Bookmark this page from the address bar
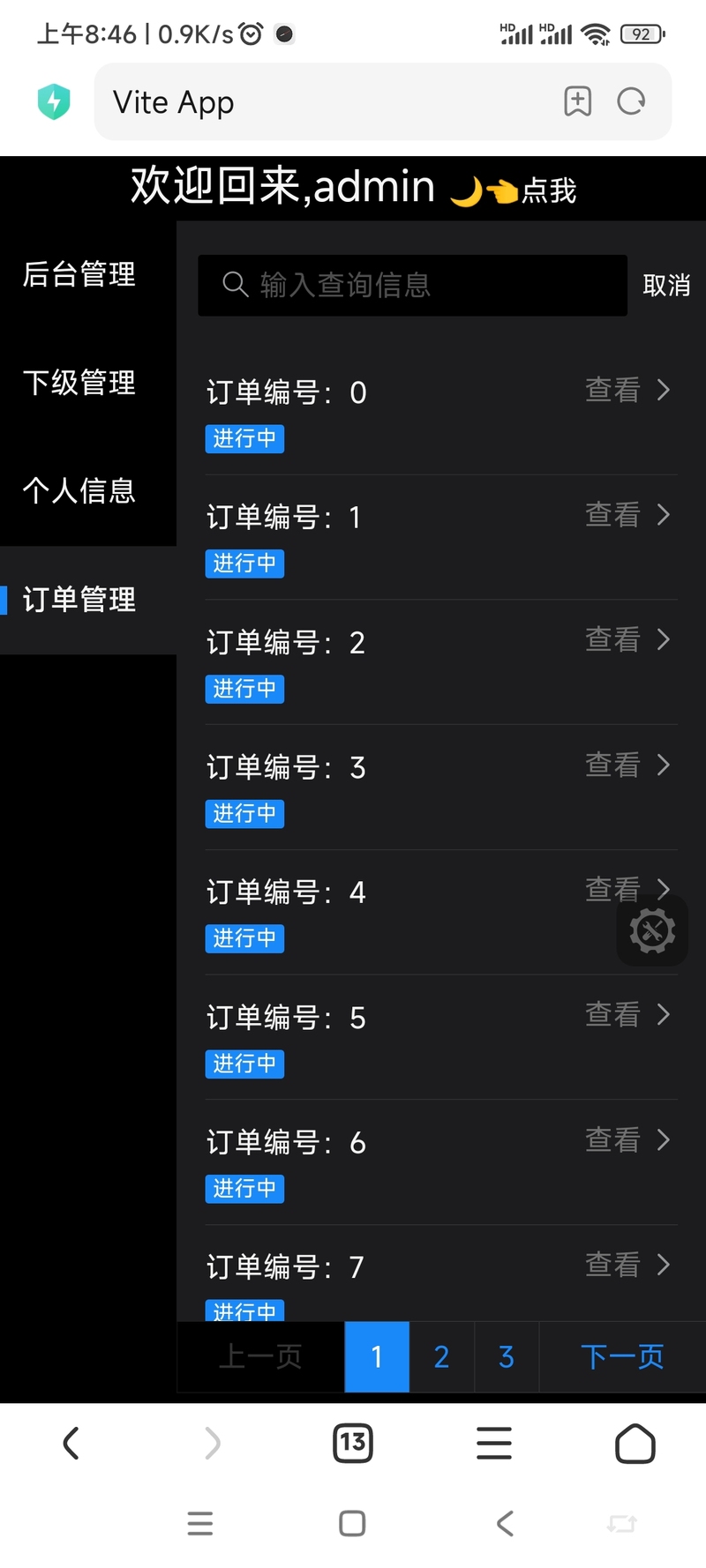 pyautogui.click(x=578, y=101)
